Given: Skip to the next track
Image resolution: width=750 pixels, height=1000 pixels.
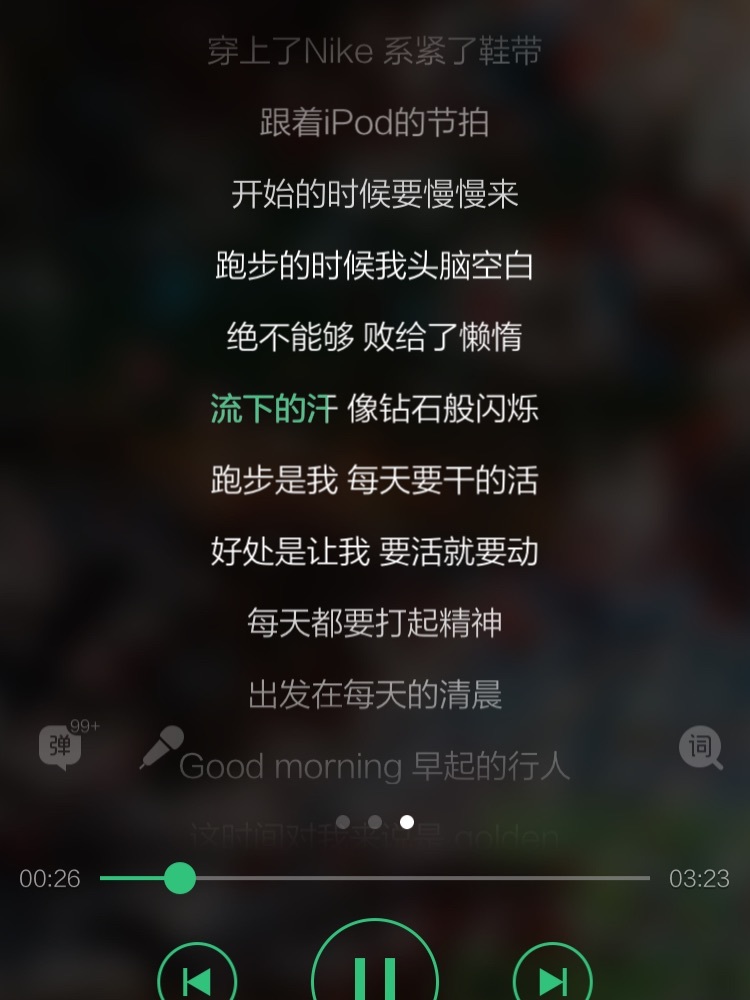Looking at the screenshot, I should [x=552, y=978].
